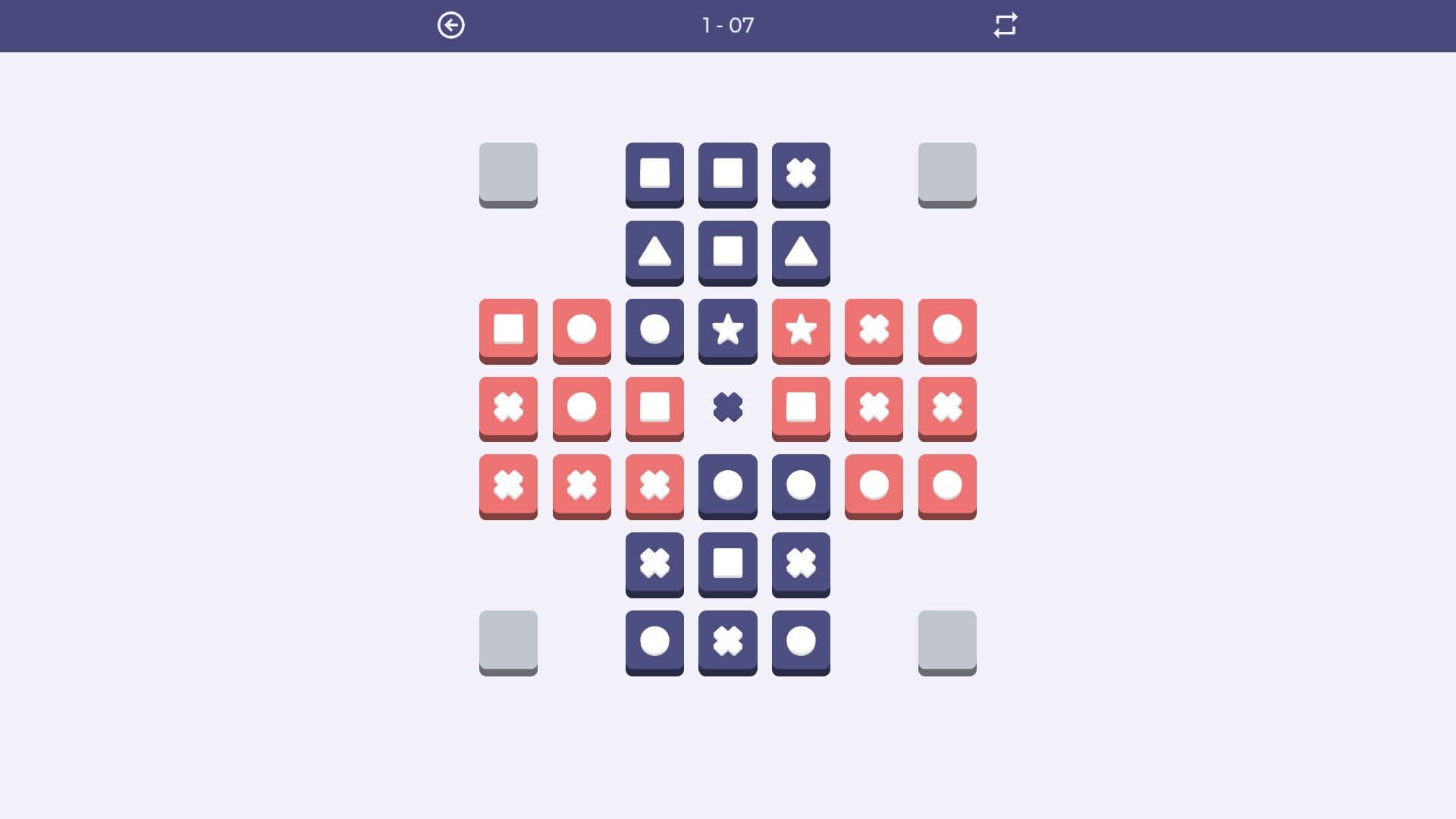Viewport: 1456px width, 819px height.
Task: Select the navy square between the two triangles
Action: click(727, 251)
